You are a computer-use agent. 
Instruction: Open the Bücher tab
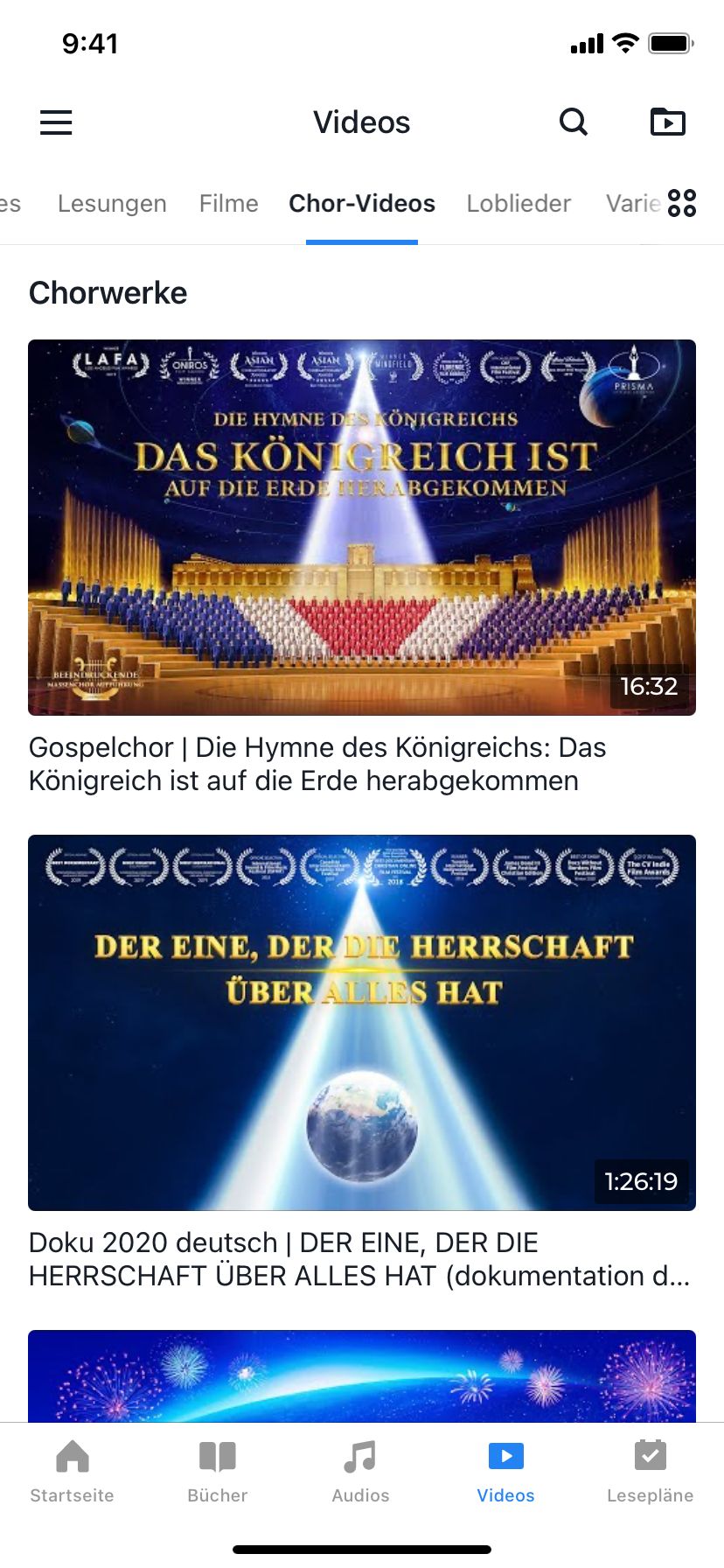[218, 1471]
